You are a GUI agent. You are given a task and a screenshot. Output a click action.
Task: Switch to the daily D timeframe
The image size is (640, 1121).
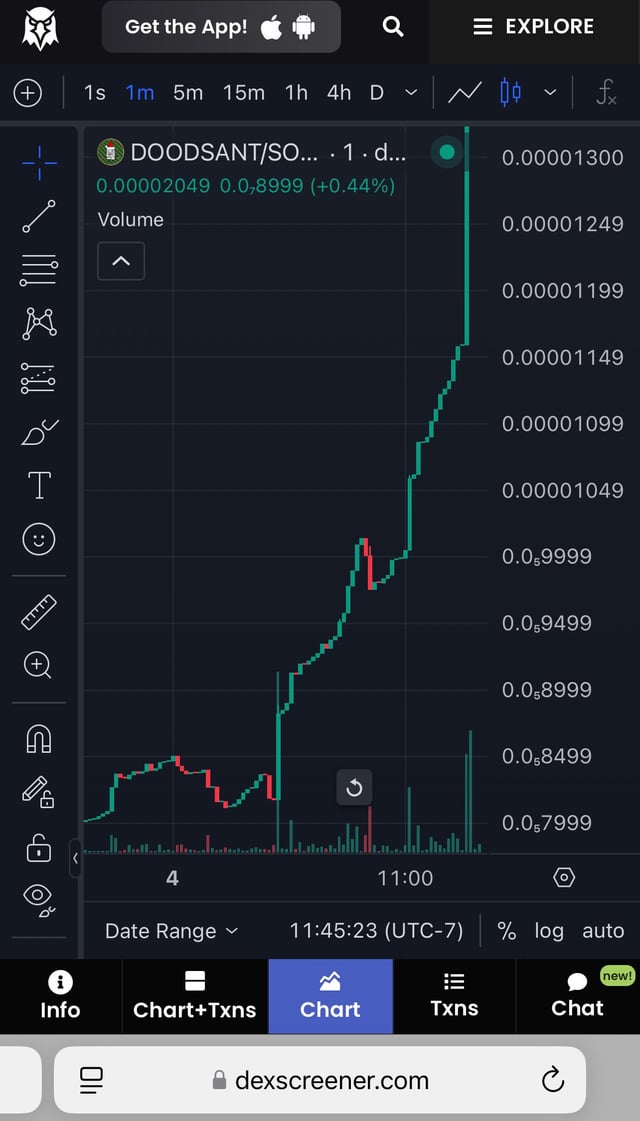[377, 93]
